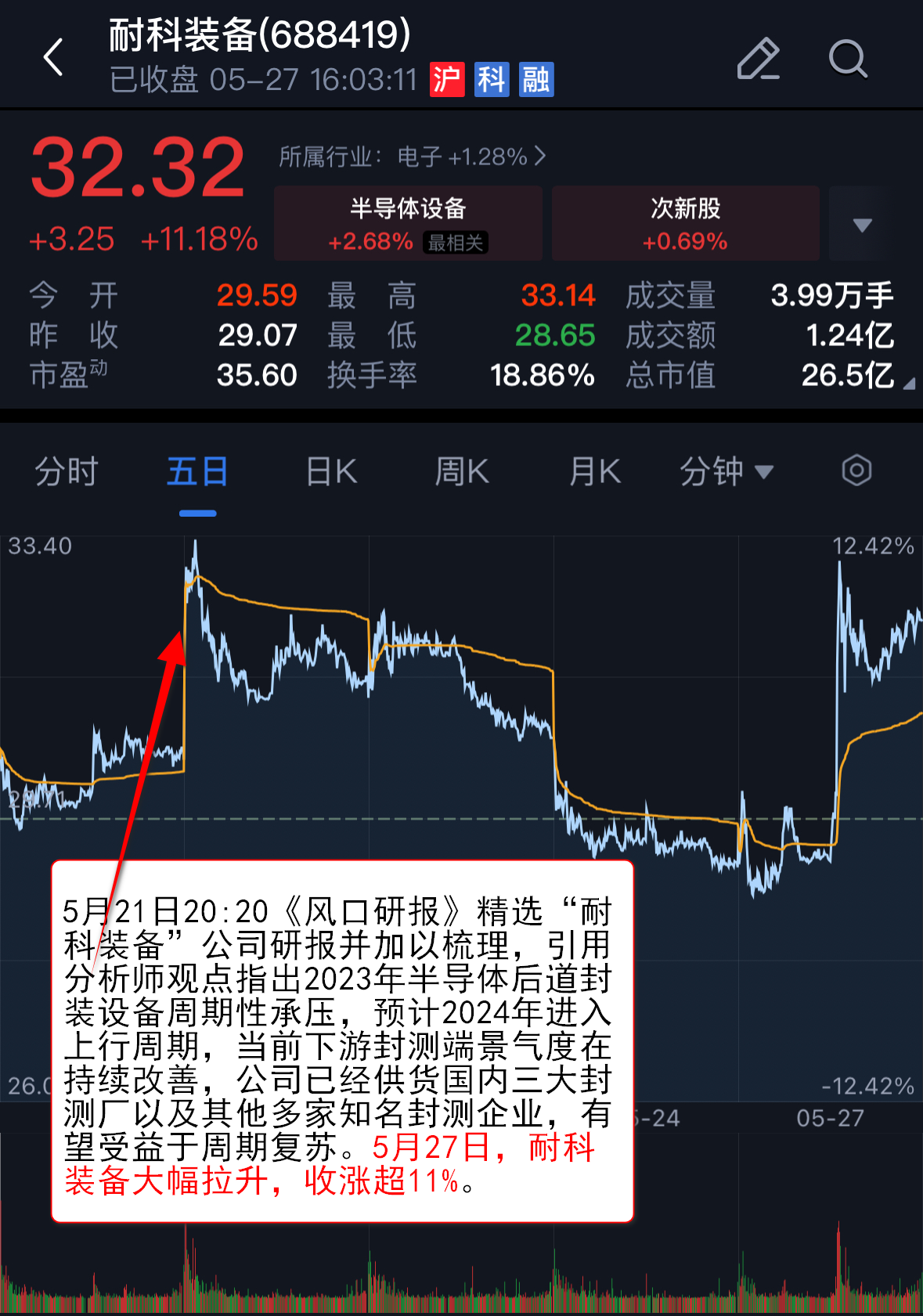
Task: Expand more related sectors with the down arrow
Action: pos(861,225)
